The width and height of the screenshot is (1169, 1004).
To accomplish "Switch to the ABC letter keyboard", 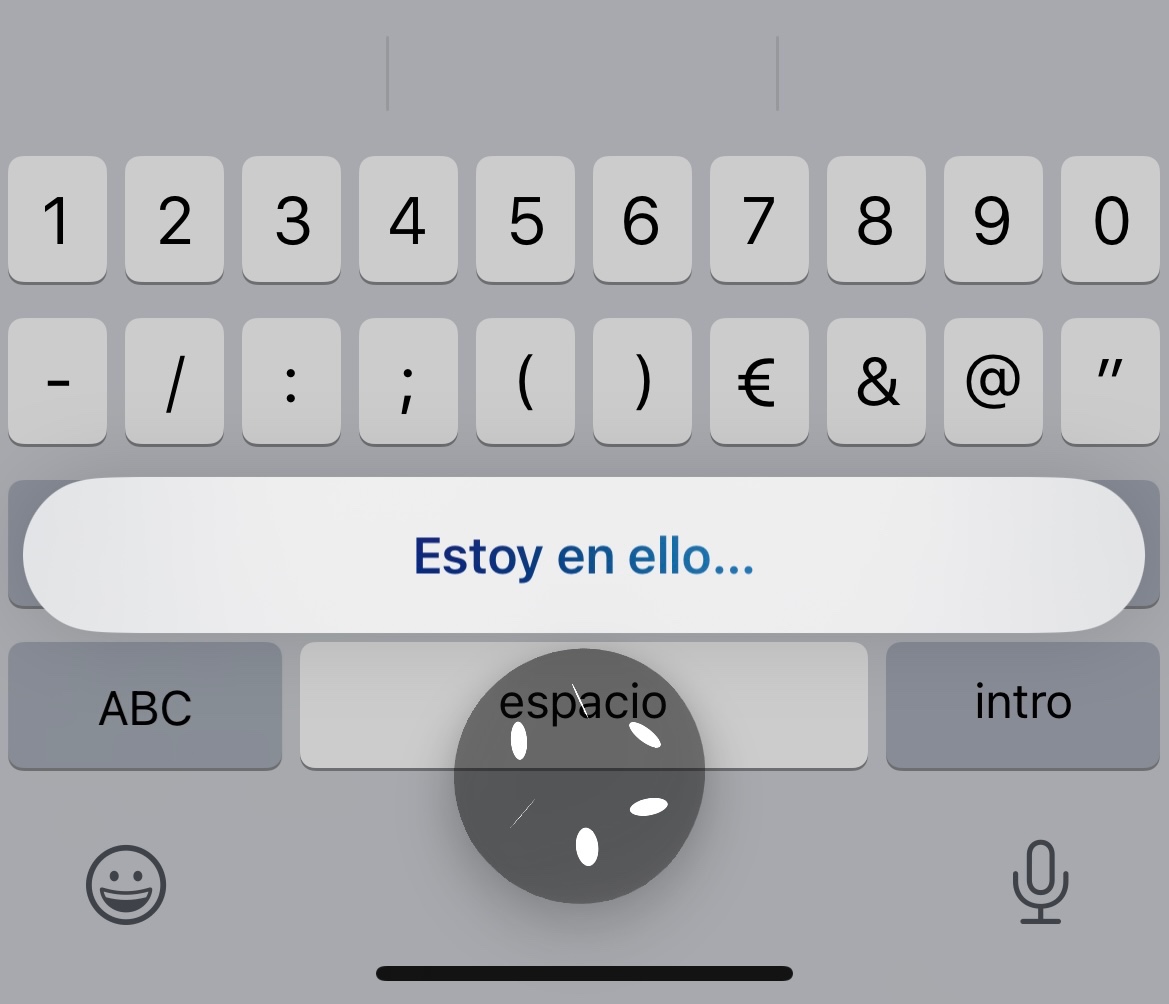I will pyautogui.click(x=145, y=706).
